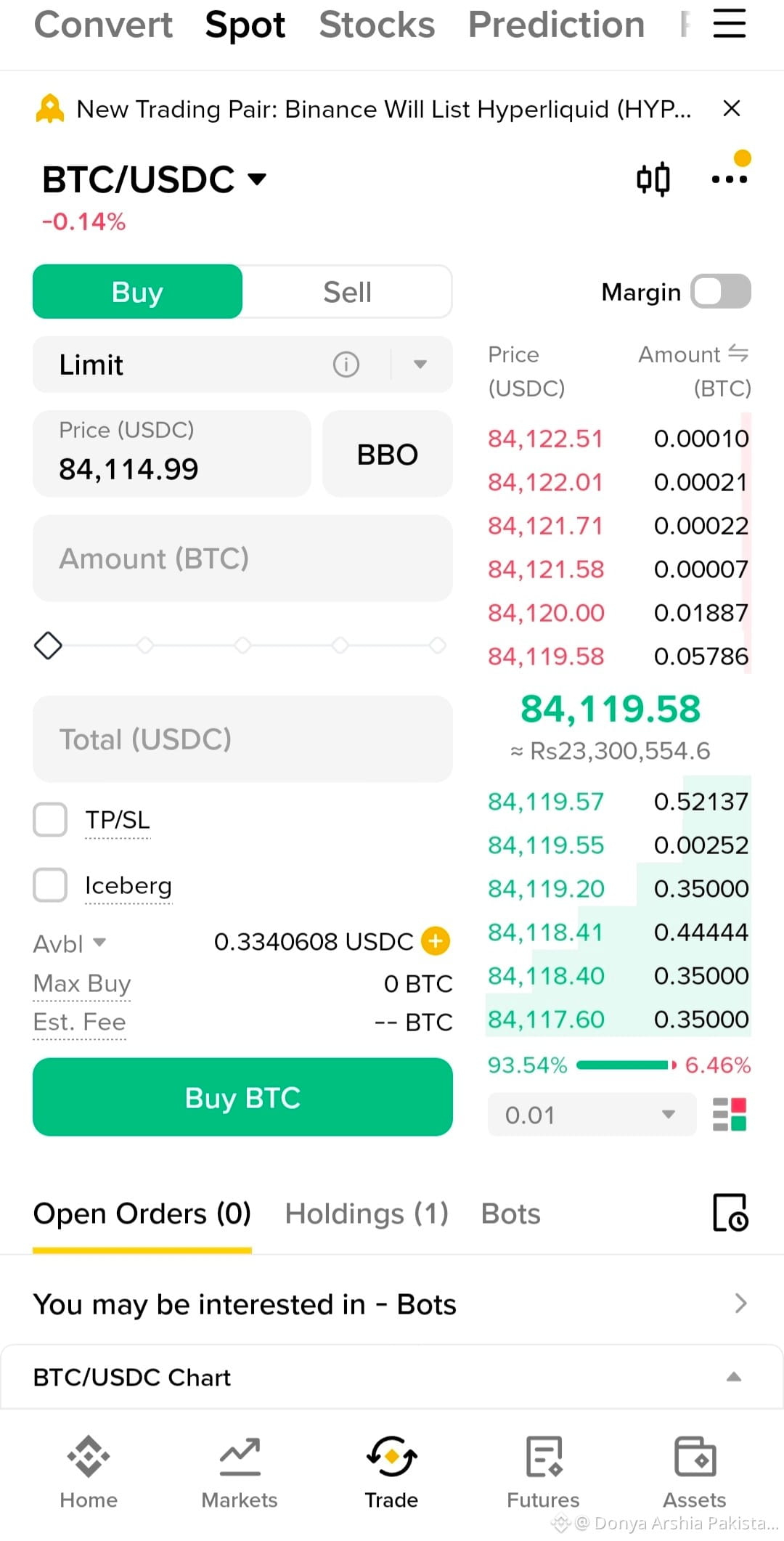Open the candlestick chart icon
The height and width of the screenshot is (1541, 784).
653,179
